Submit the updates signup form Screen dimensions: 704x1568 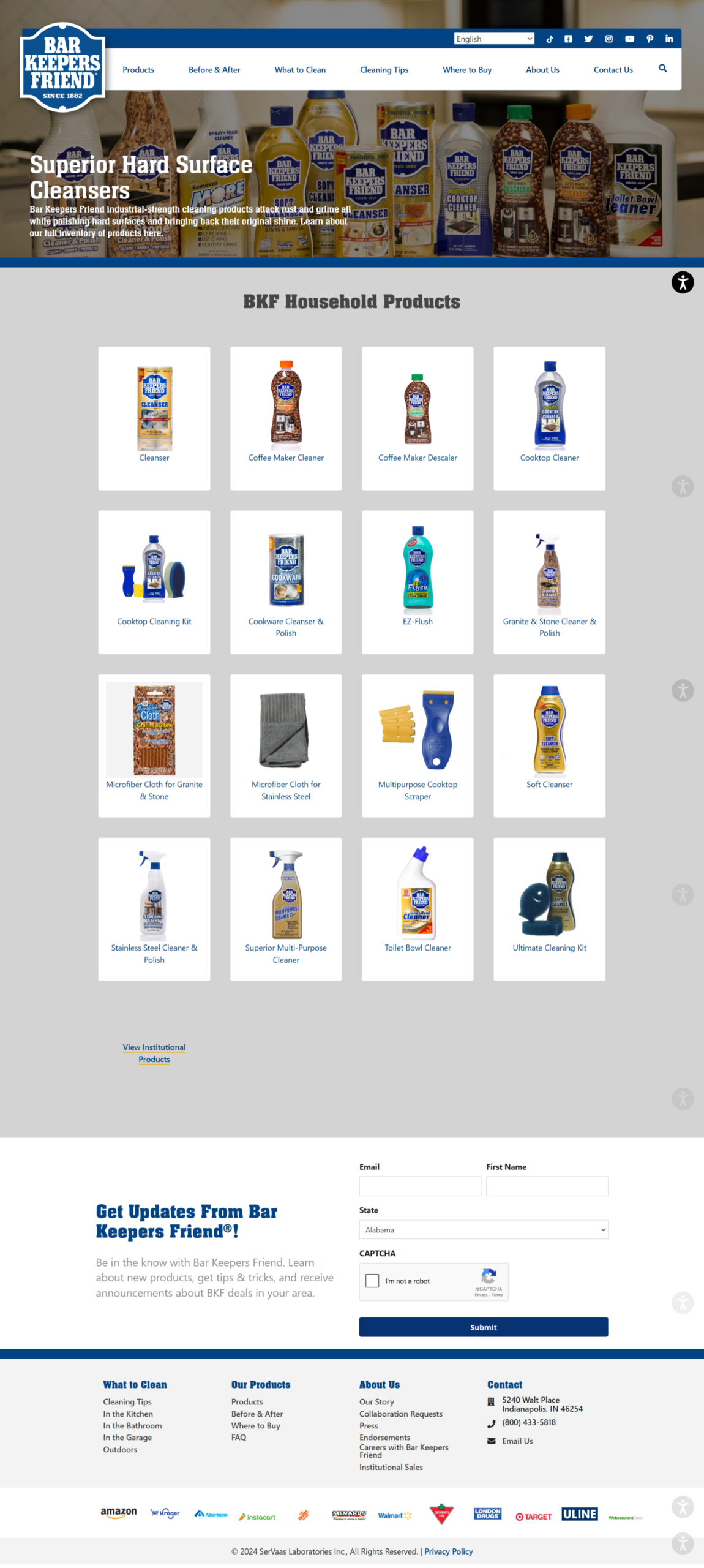pyautogui.click(x=483, y=1327)
